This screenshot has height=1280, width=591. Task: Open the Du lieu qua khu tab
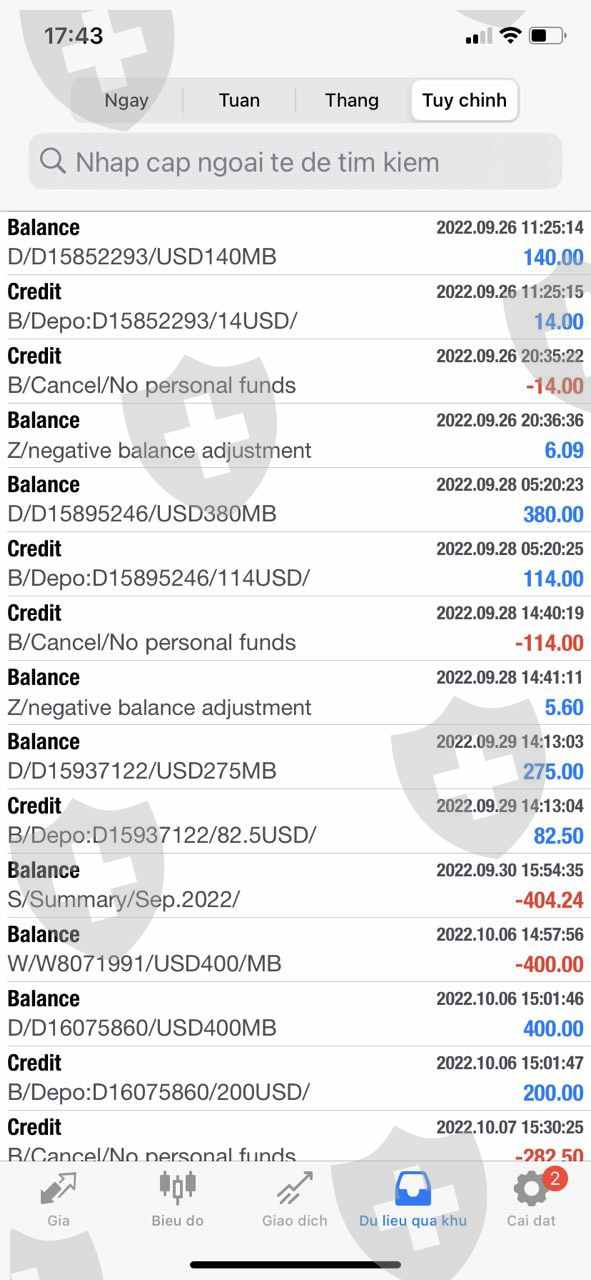pyautogui.click(x=413, y=1198)
